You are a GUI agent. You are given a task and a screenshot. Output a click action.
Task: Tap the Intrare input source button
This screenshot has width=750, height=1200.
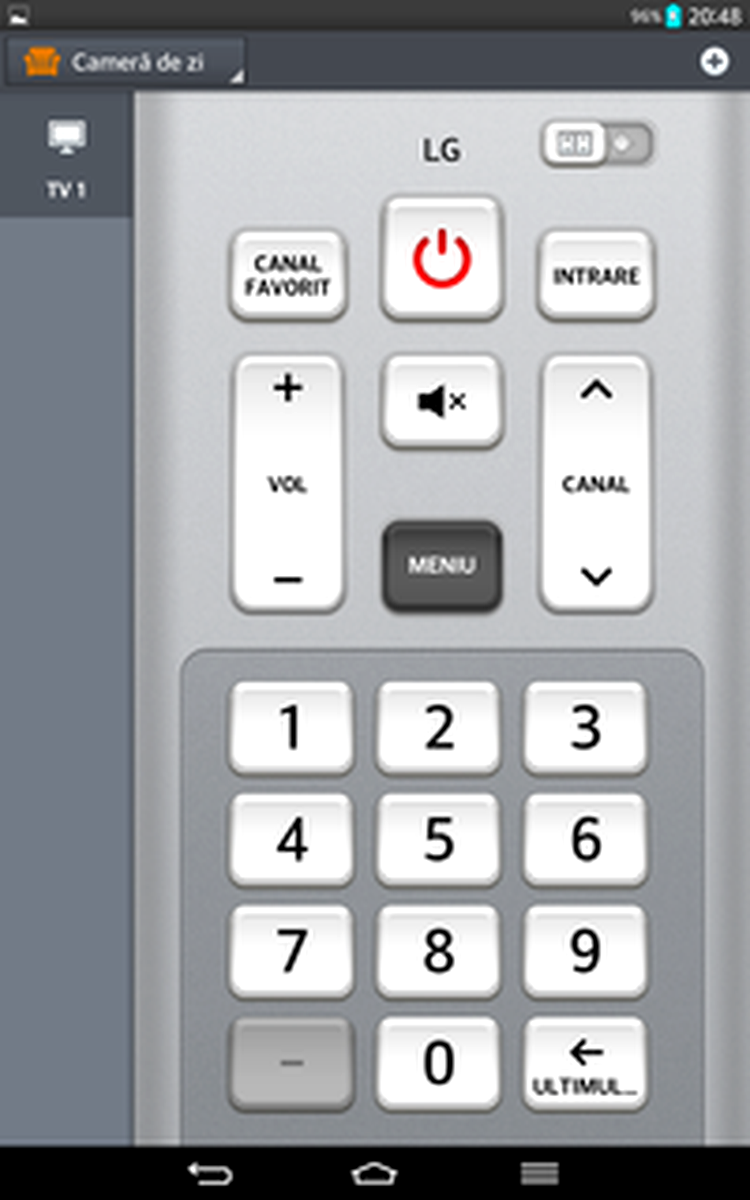596,276
